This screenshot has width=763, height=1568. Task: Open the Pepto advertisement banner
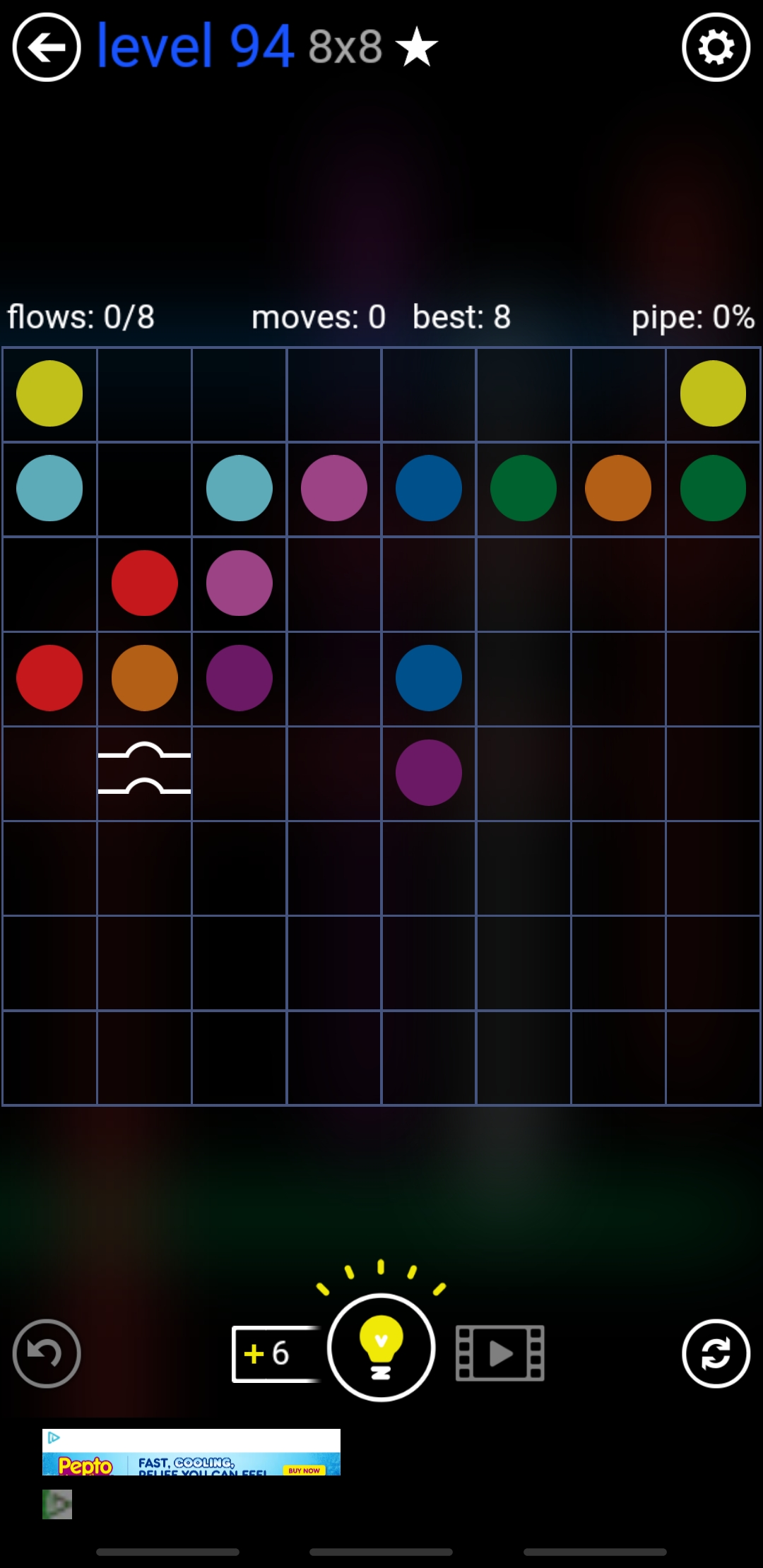191,1452
